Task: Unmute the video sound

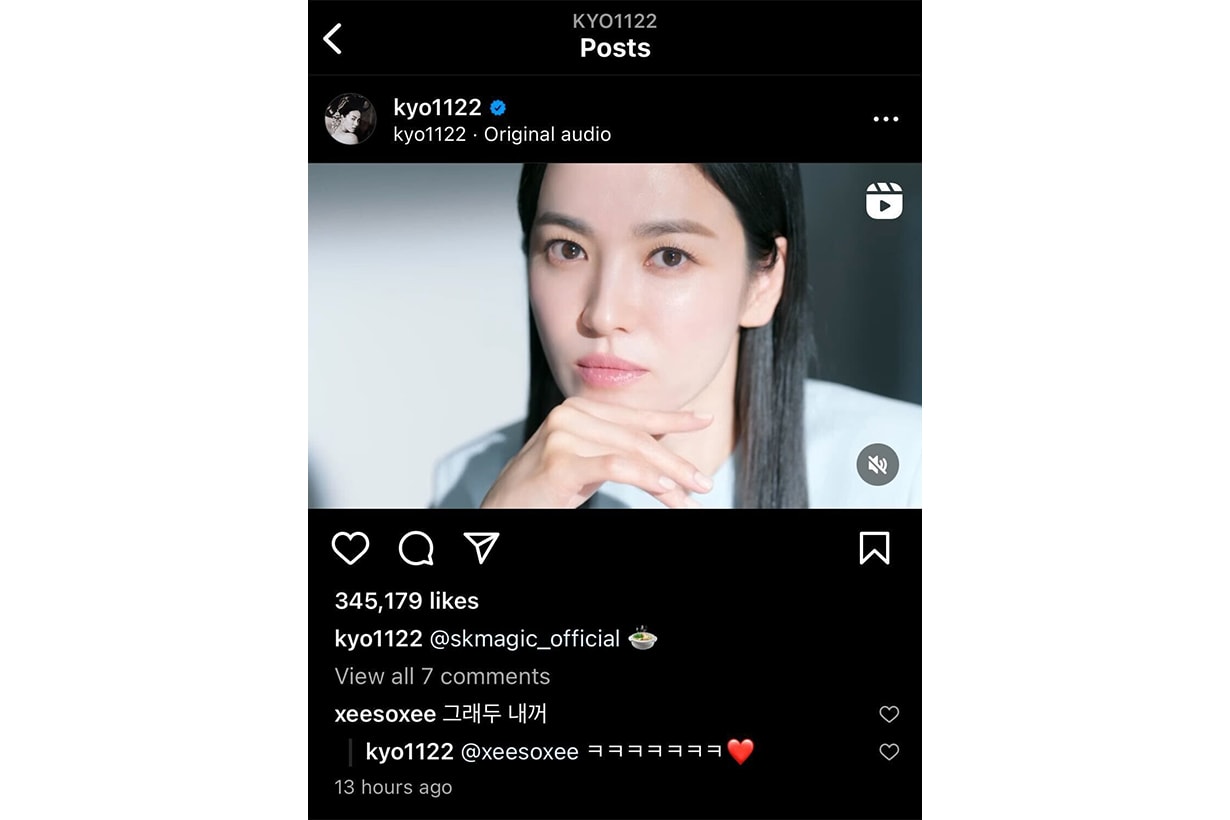Action: click(877, 465)
